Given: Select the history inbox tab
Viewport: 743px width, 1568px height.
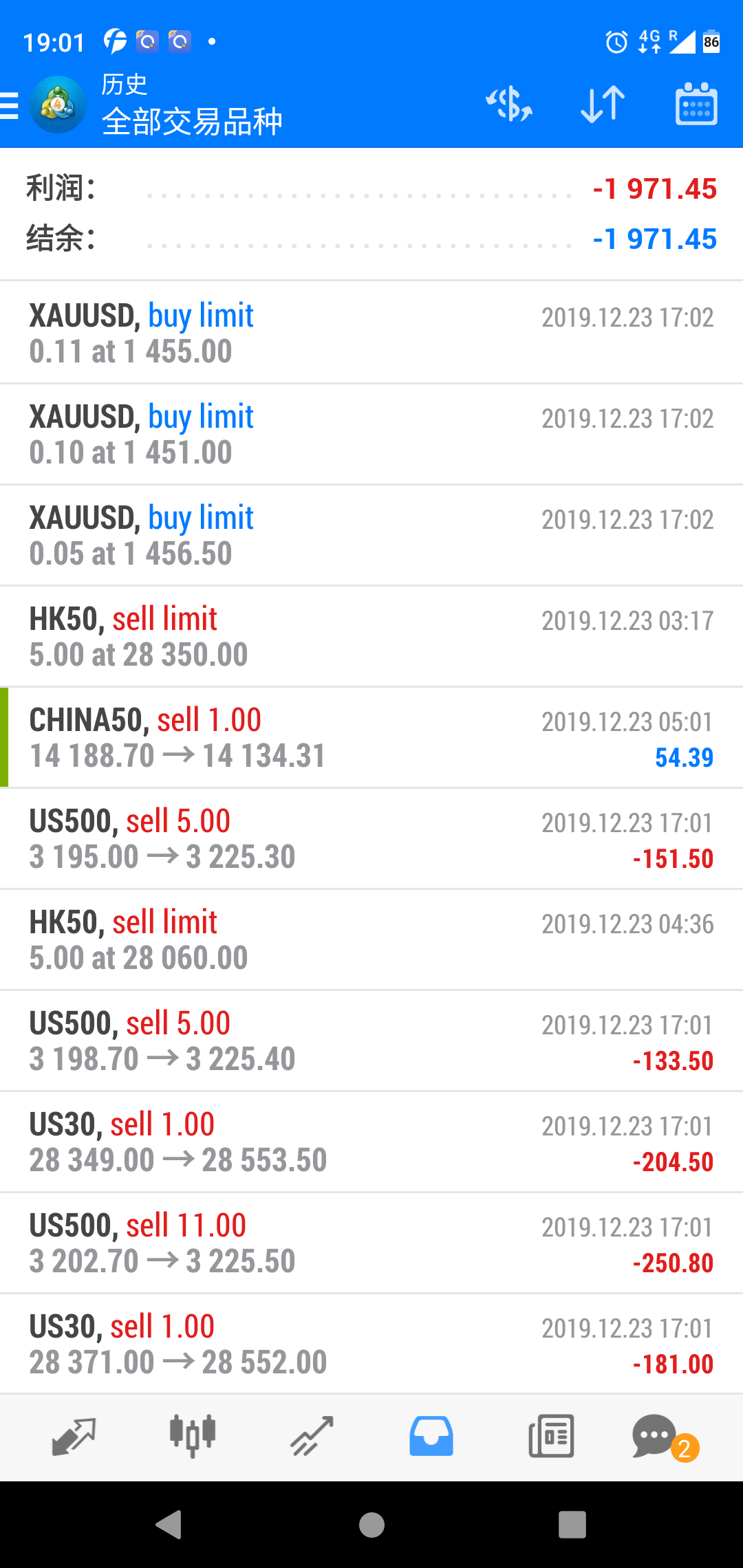Looking at the screenshot, I should click(431, 1437).
